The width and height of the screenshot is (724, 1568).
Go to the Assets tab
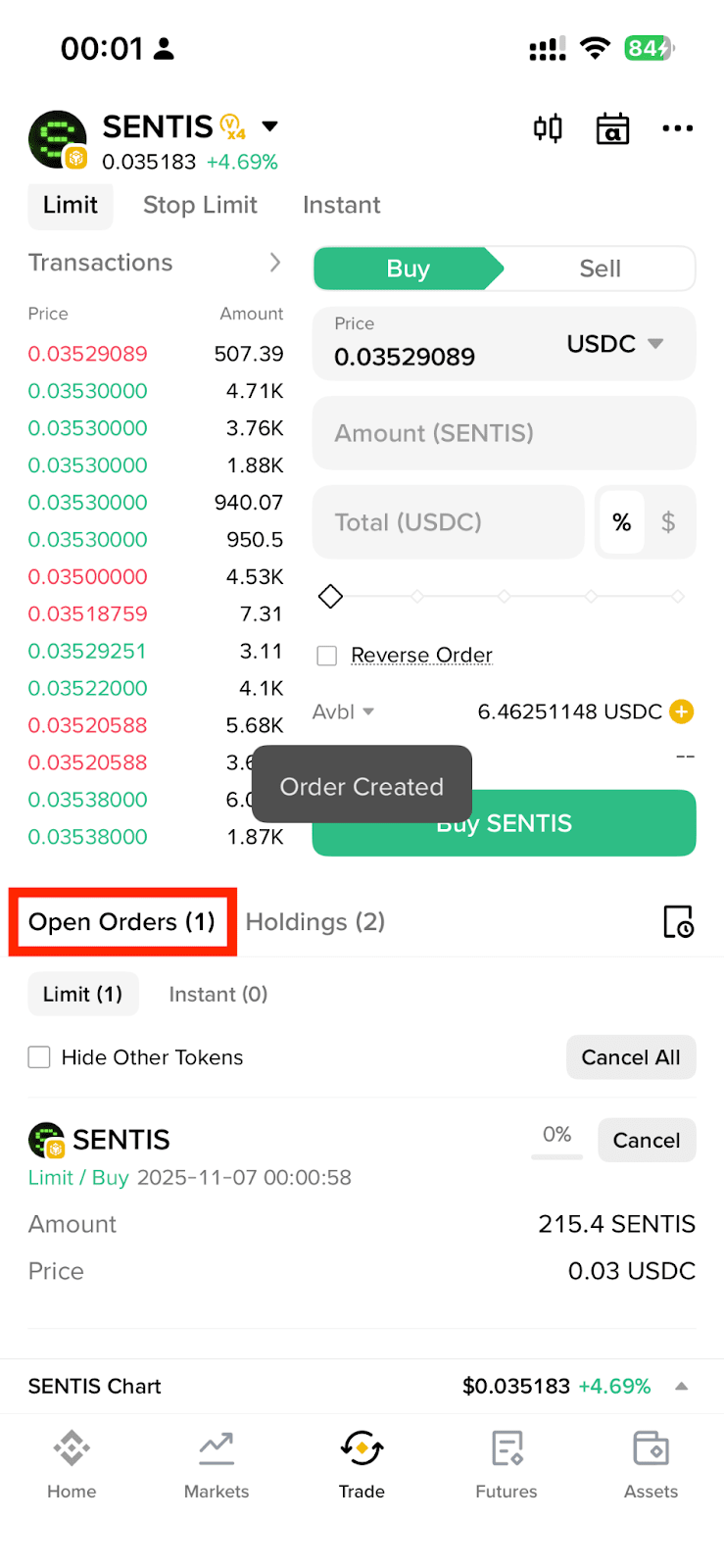tap(651, 1464)
